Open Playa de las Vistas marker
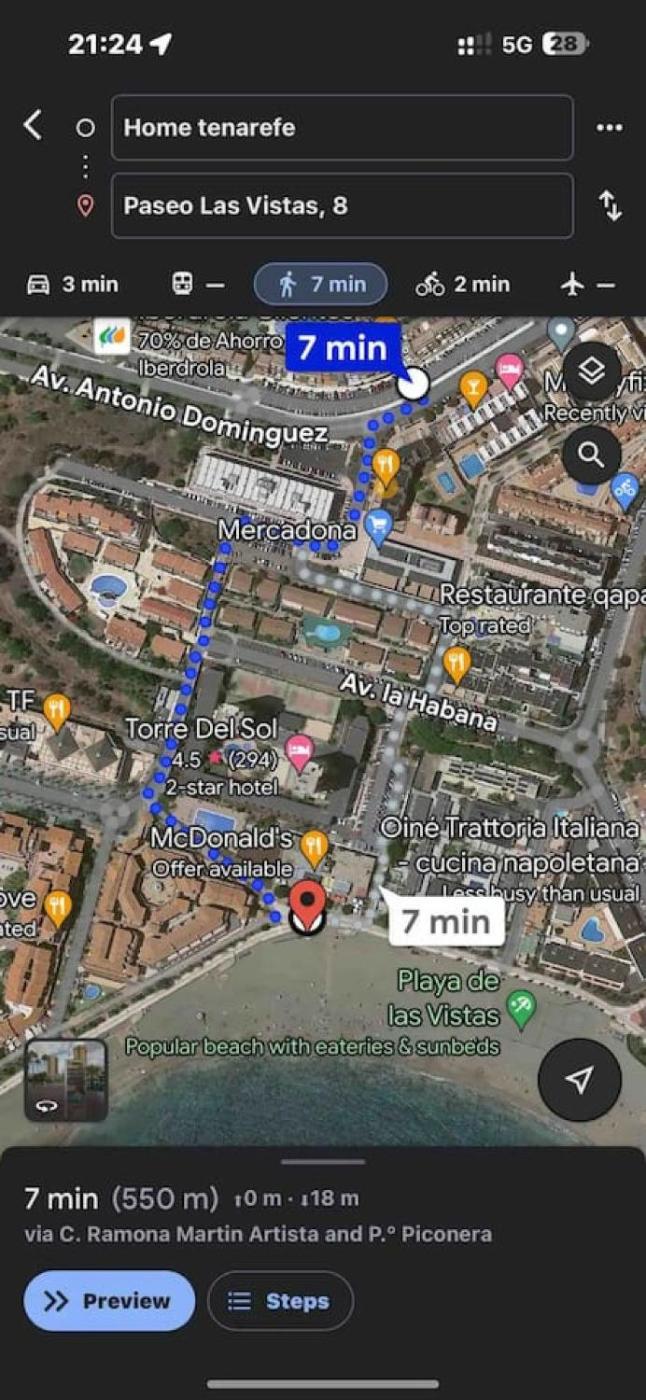Image resolution: width=646 pixels, height=1400 pixels. (x=520, y=1010)
